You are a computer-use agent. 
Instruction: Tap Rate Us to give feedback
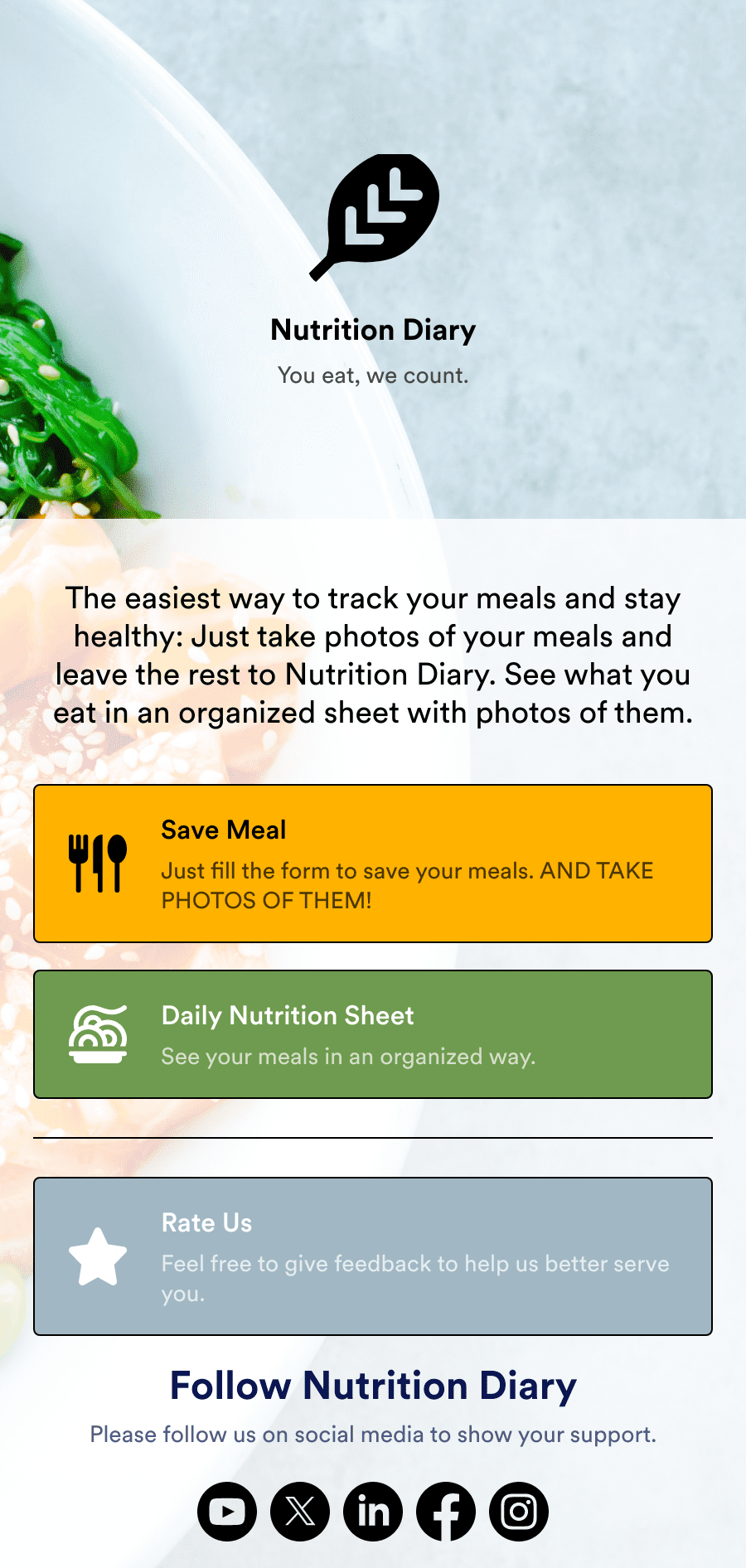point(373,1256)
